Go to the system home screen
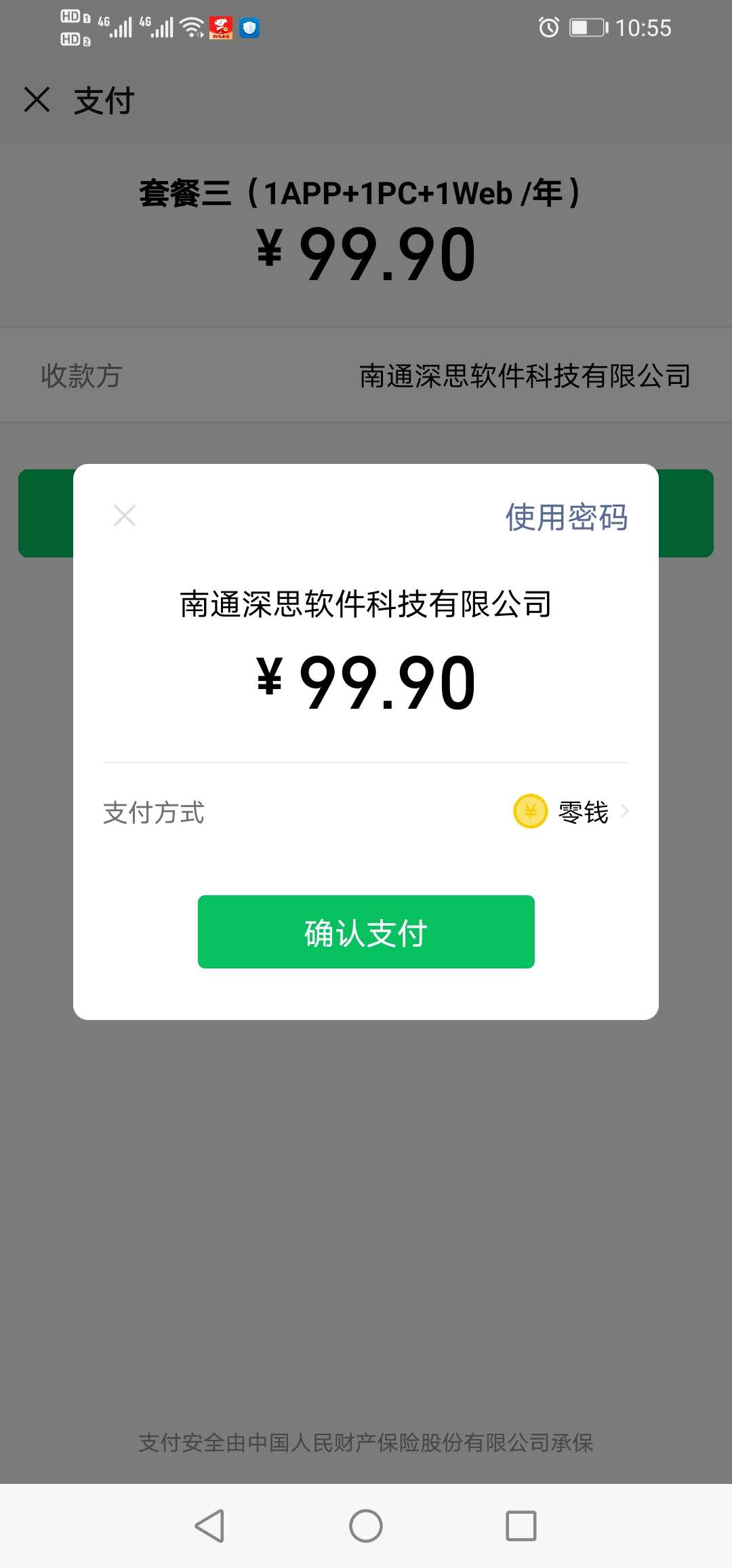 (x=366, y=1526)
